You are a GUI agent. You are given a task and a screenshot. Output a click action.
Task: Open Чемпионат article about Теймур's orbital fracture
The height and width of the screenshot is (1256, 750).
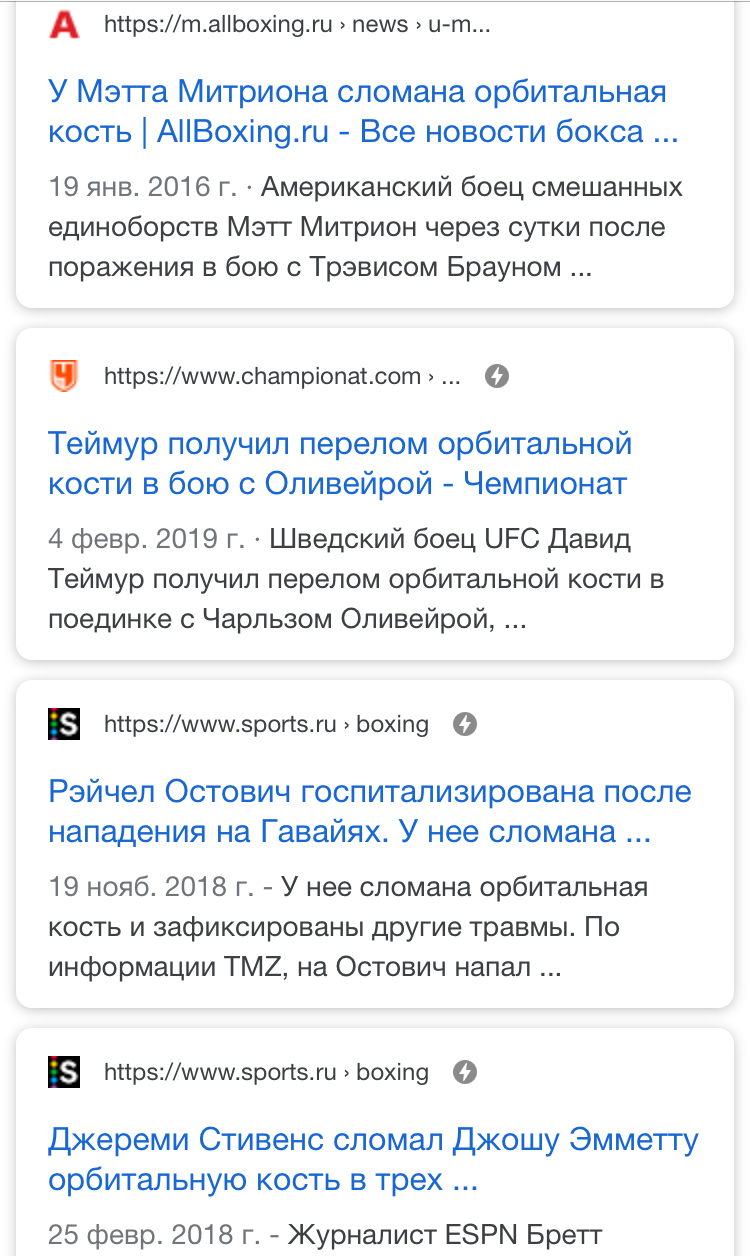click(x=340, y=464)
